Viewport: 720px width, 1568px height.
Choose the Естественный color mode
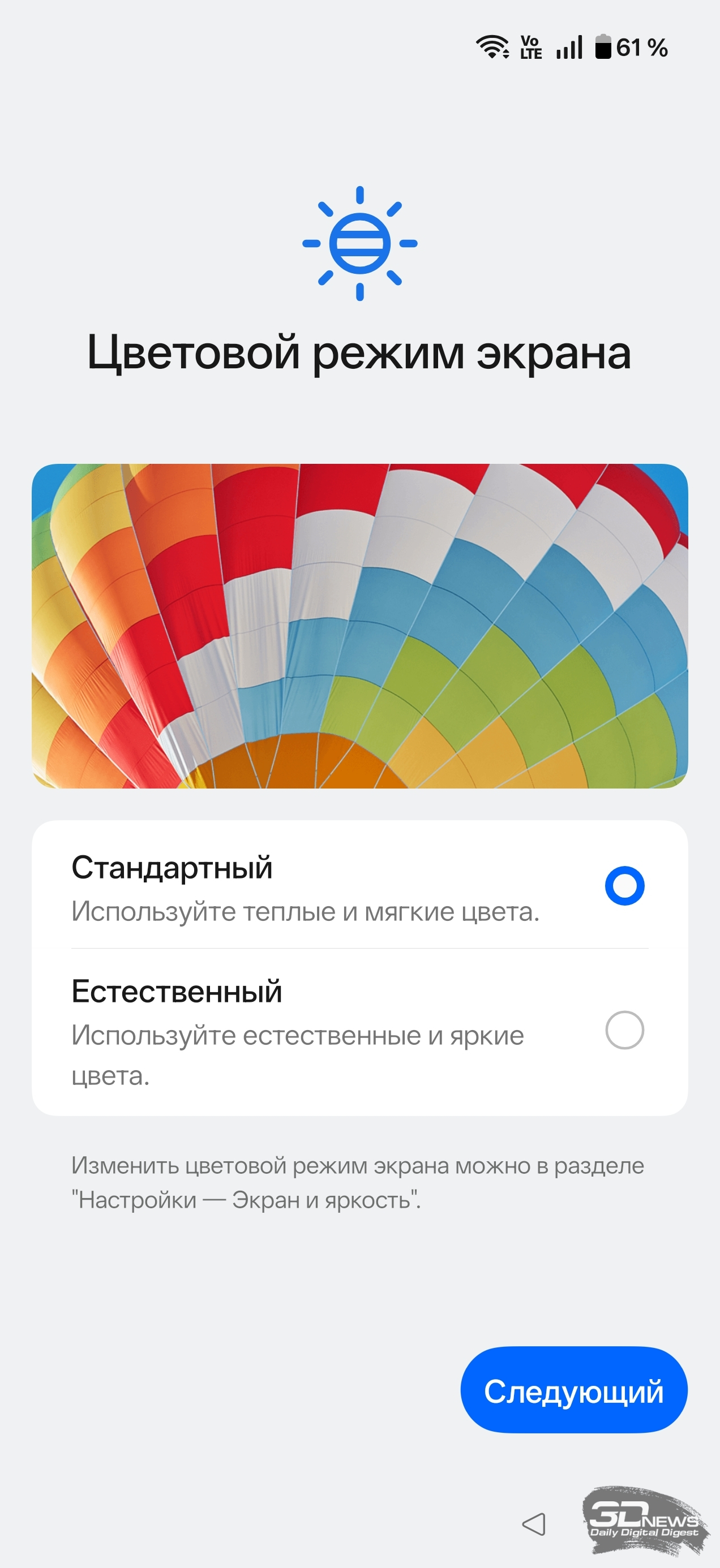tap(624, 1030)
